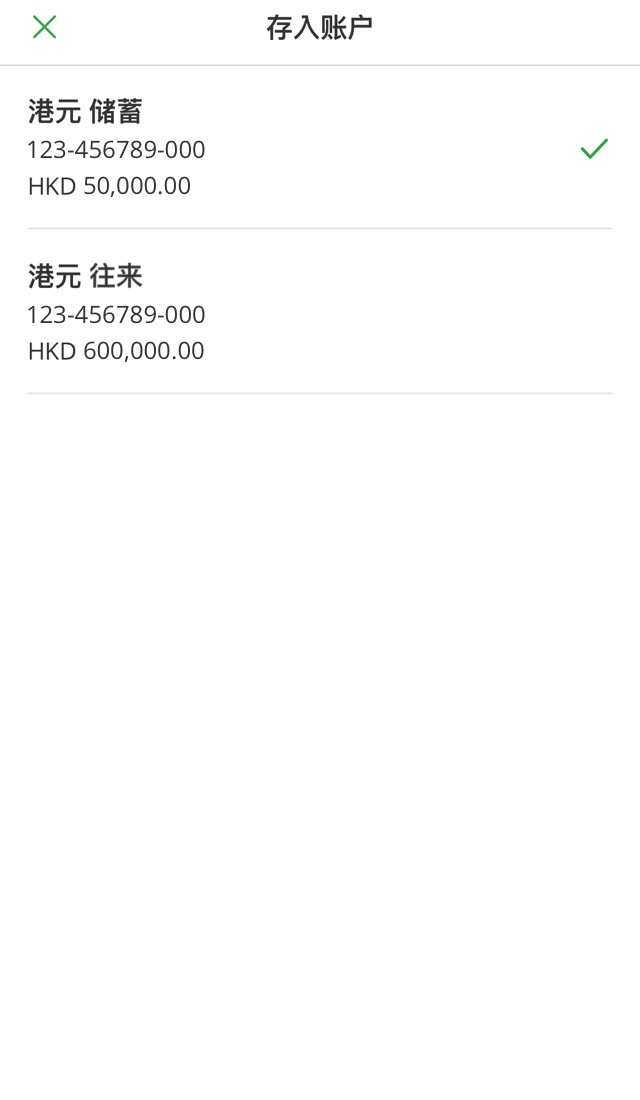Choose the 港元 往来 account
The width and height of the screenshot is (640, 1100).
tap(319, 312)
